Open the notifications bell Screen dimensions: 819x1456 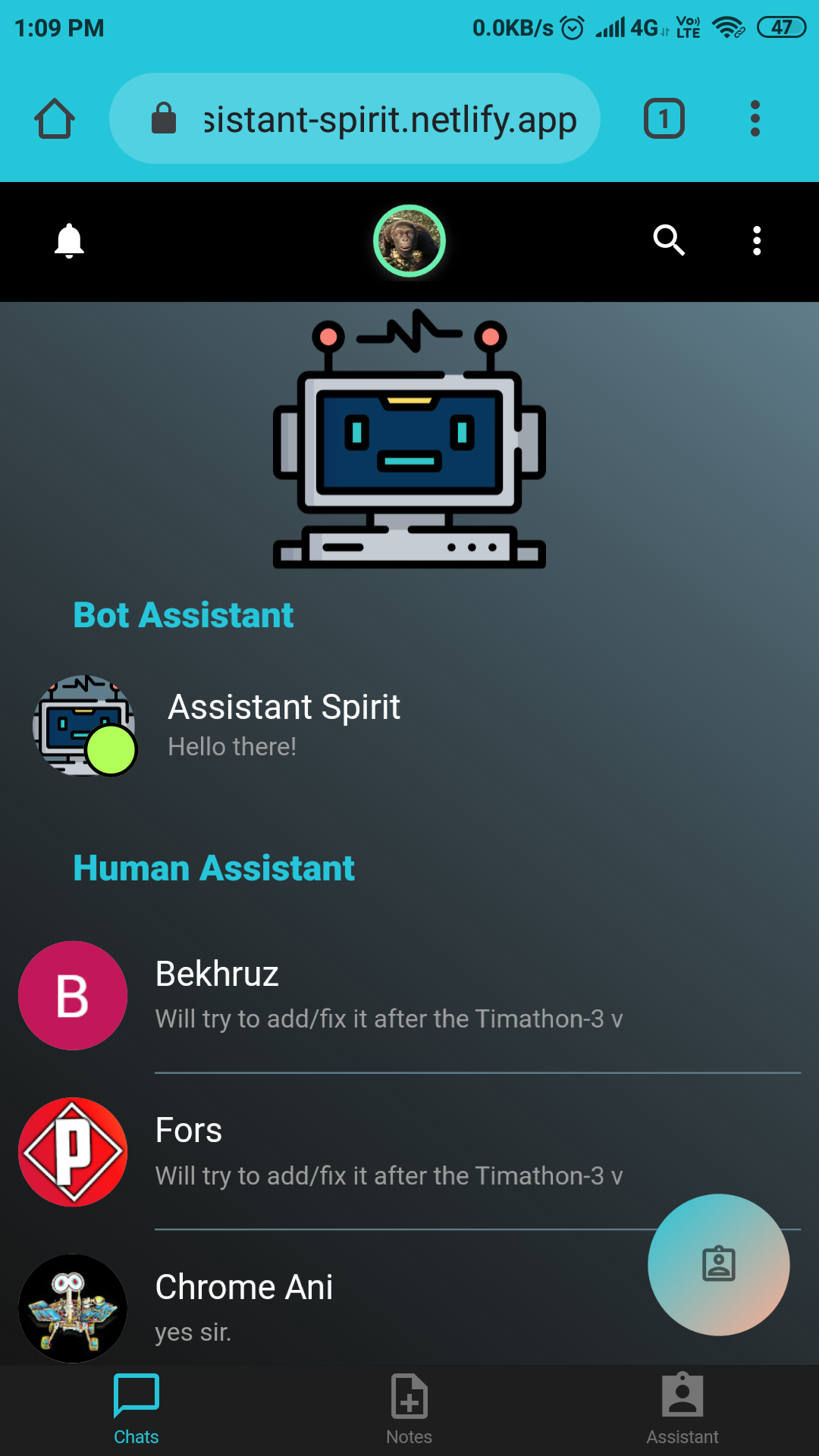click(x=69, y=241)
